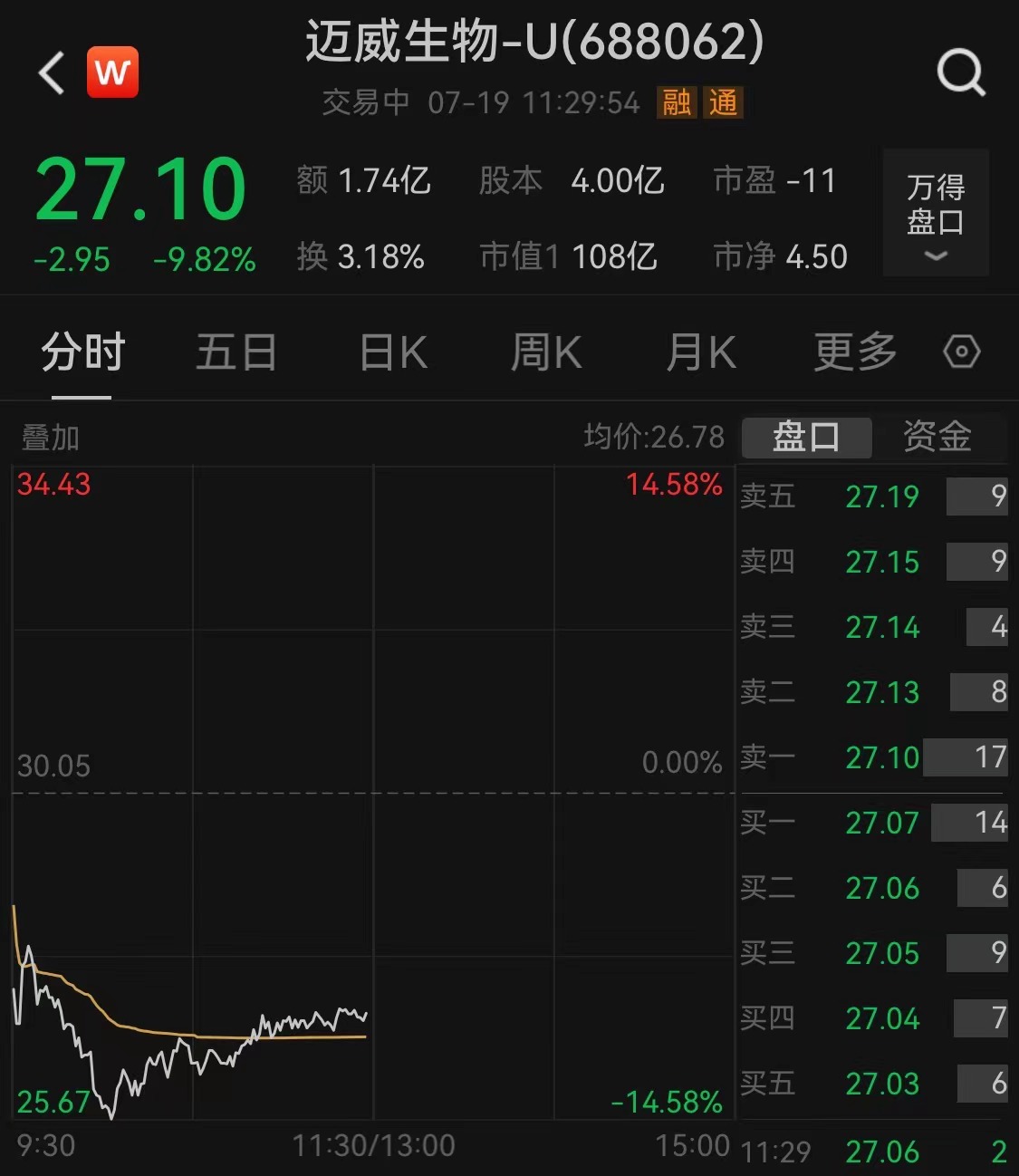This screenshot has height=1176, width=1019.
Task: Tap the 叠加 overlay button
Action: coord(51,439)
